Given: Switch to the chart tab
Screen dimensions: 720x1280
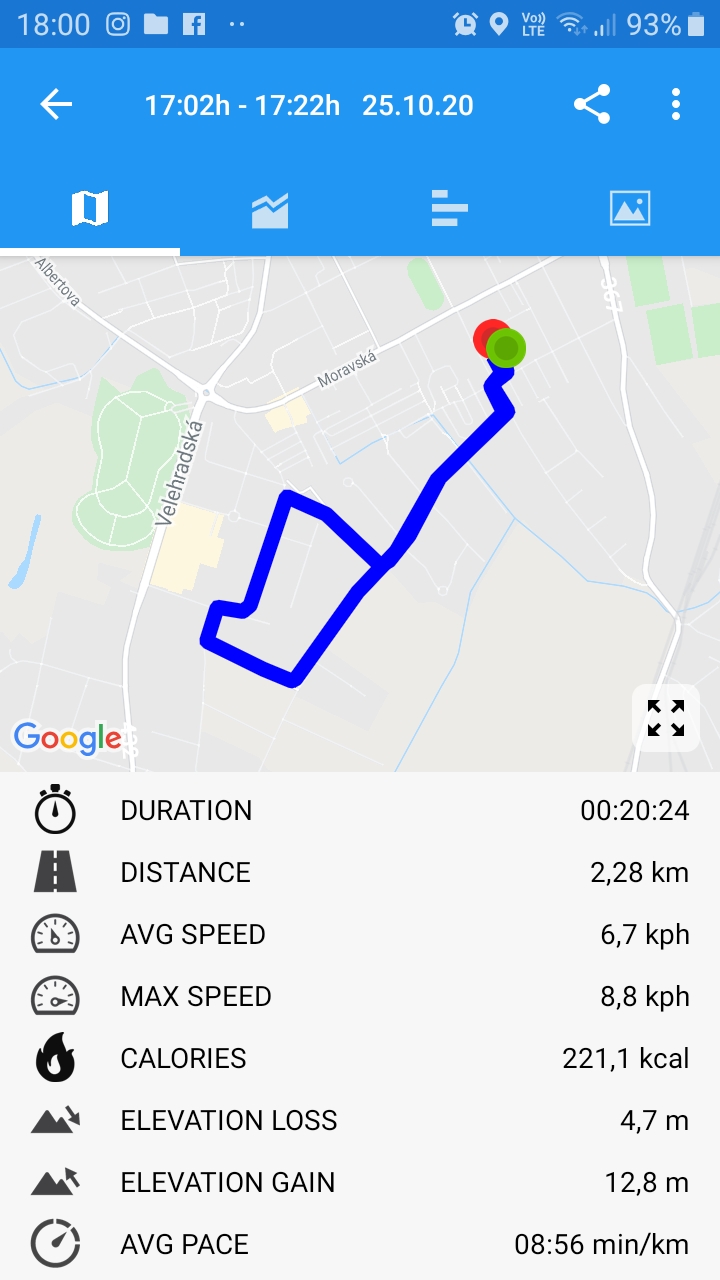Looking at the screenshot, I should pos(270,210).
